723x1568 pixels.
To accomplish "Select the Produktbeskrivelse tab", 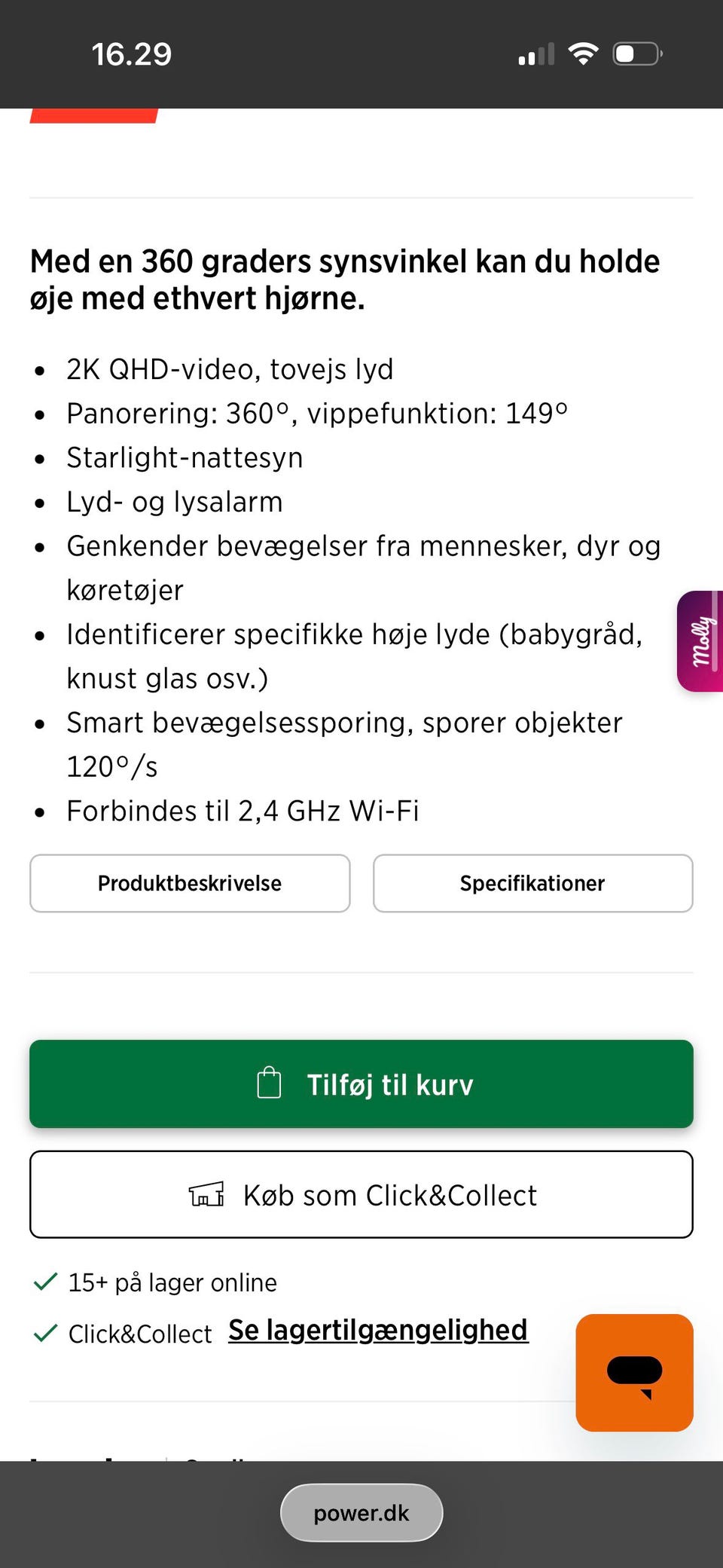I will [189, 883].
